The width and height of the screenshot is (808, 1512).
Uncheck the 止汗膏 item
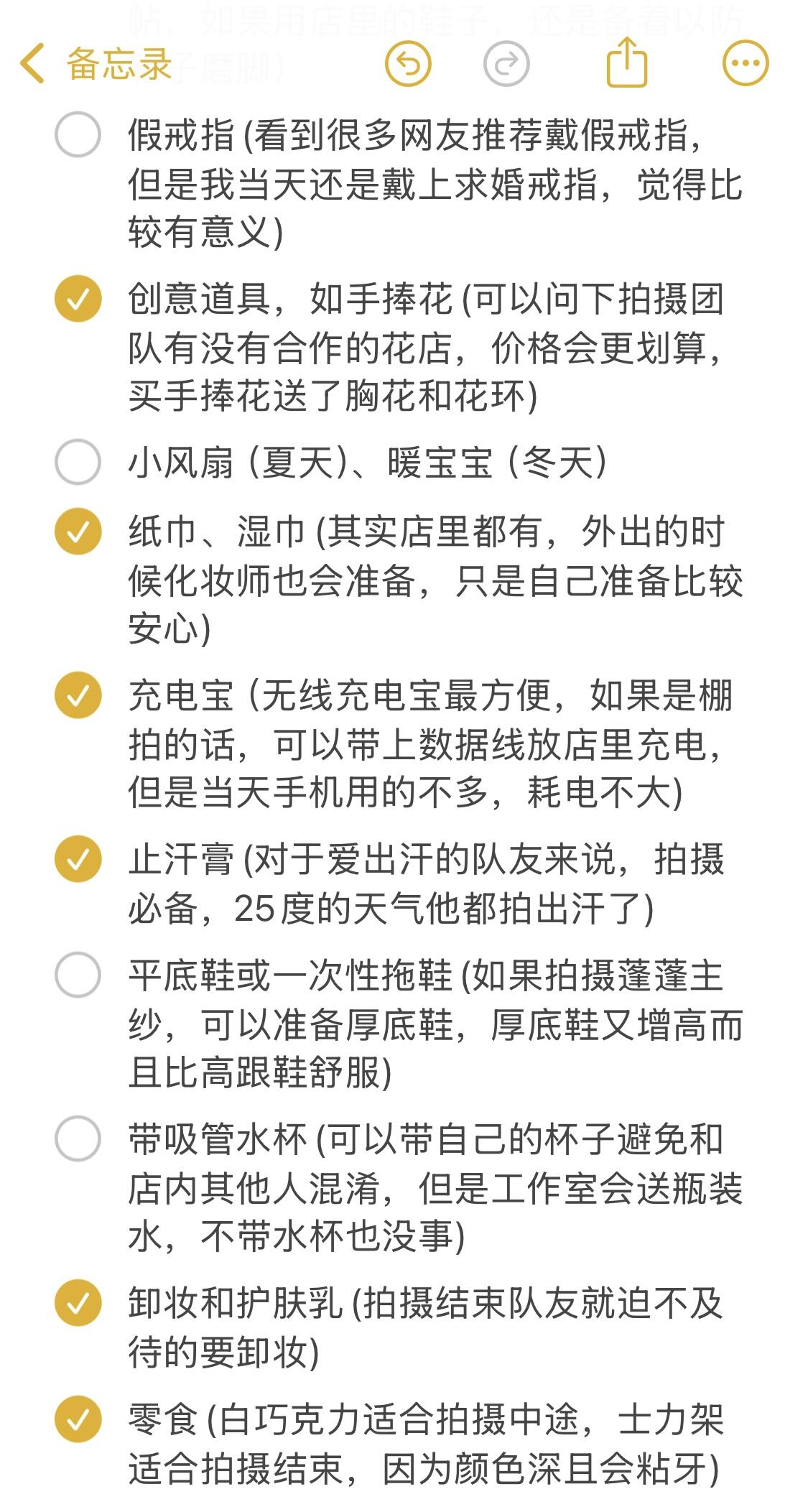78,859
